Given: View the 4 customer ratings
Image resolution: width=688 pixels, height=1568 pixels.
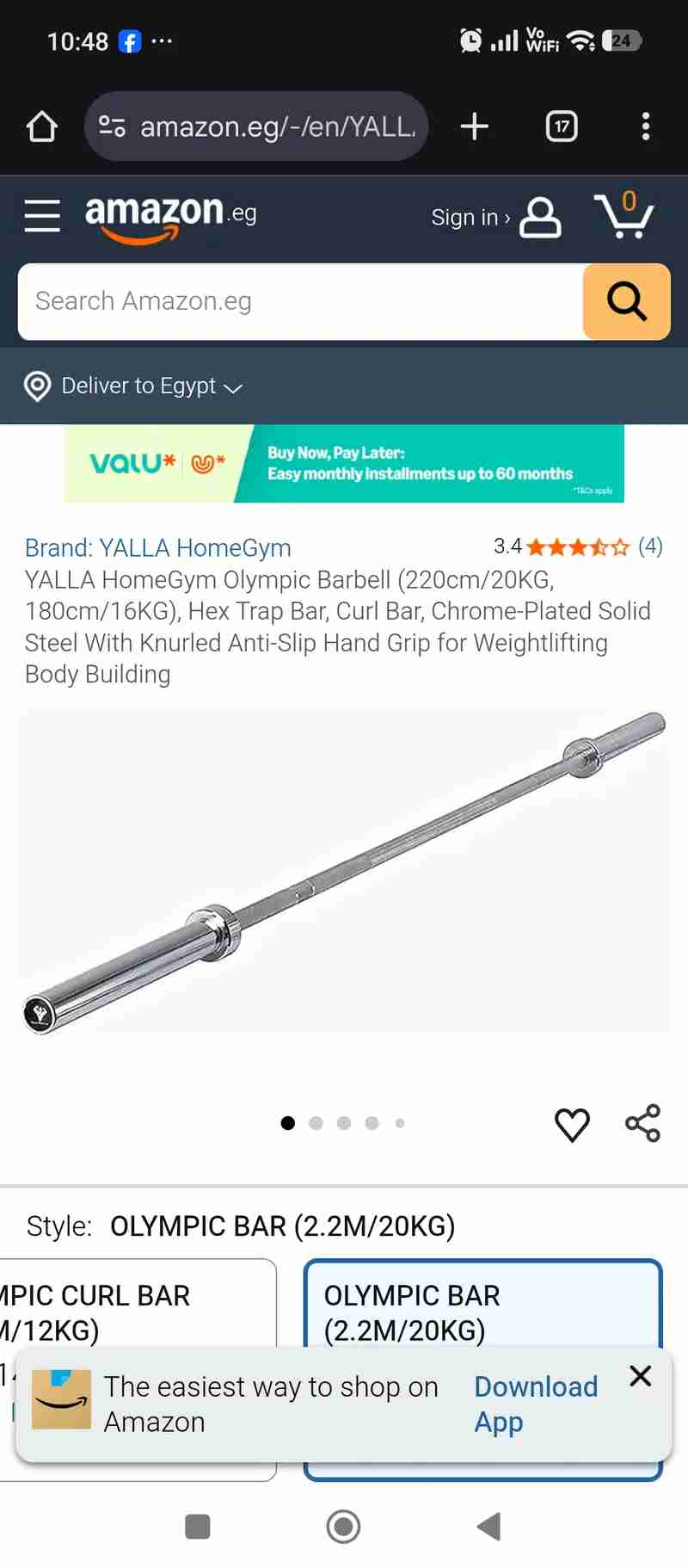Looking at the screenshot, I should [x=649, y=546].
